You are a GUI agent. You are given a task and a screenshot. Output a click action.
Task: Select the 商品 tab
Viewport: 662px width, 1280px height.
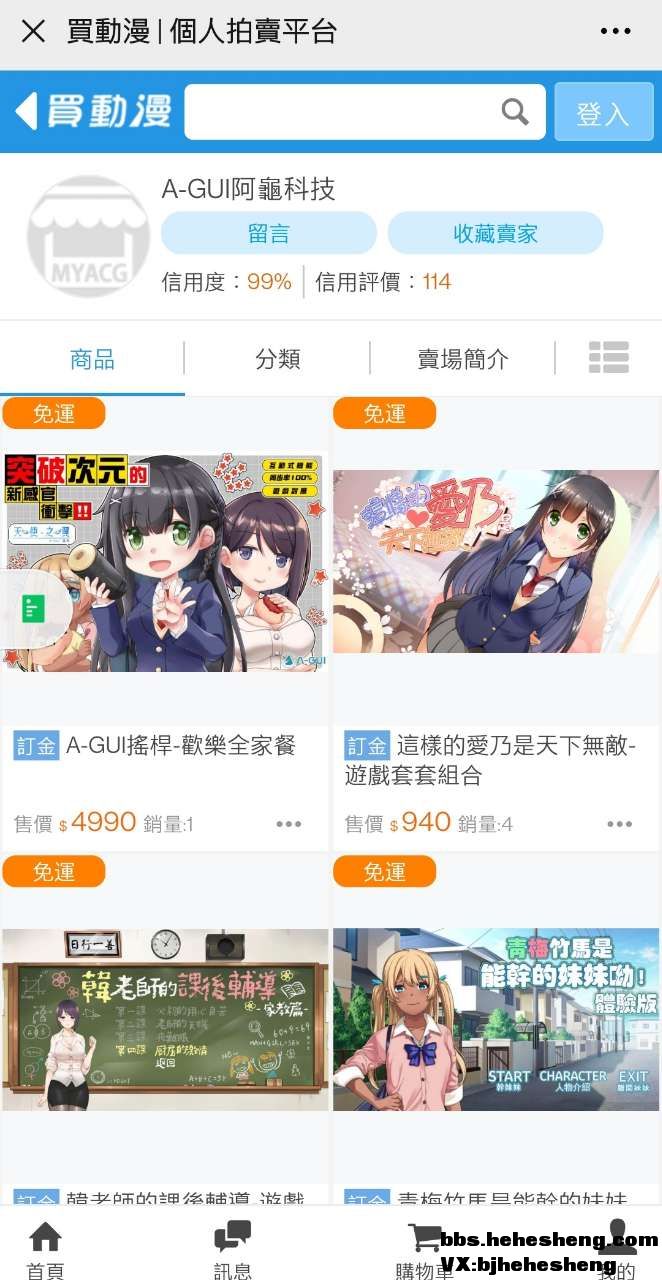[x=92, y=358]
